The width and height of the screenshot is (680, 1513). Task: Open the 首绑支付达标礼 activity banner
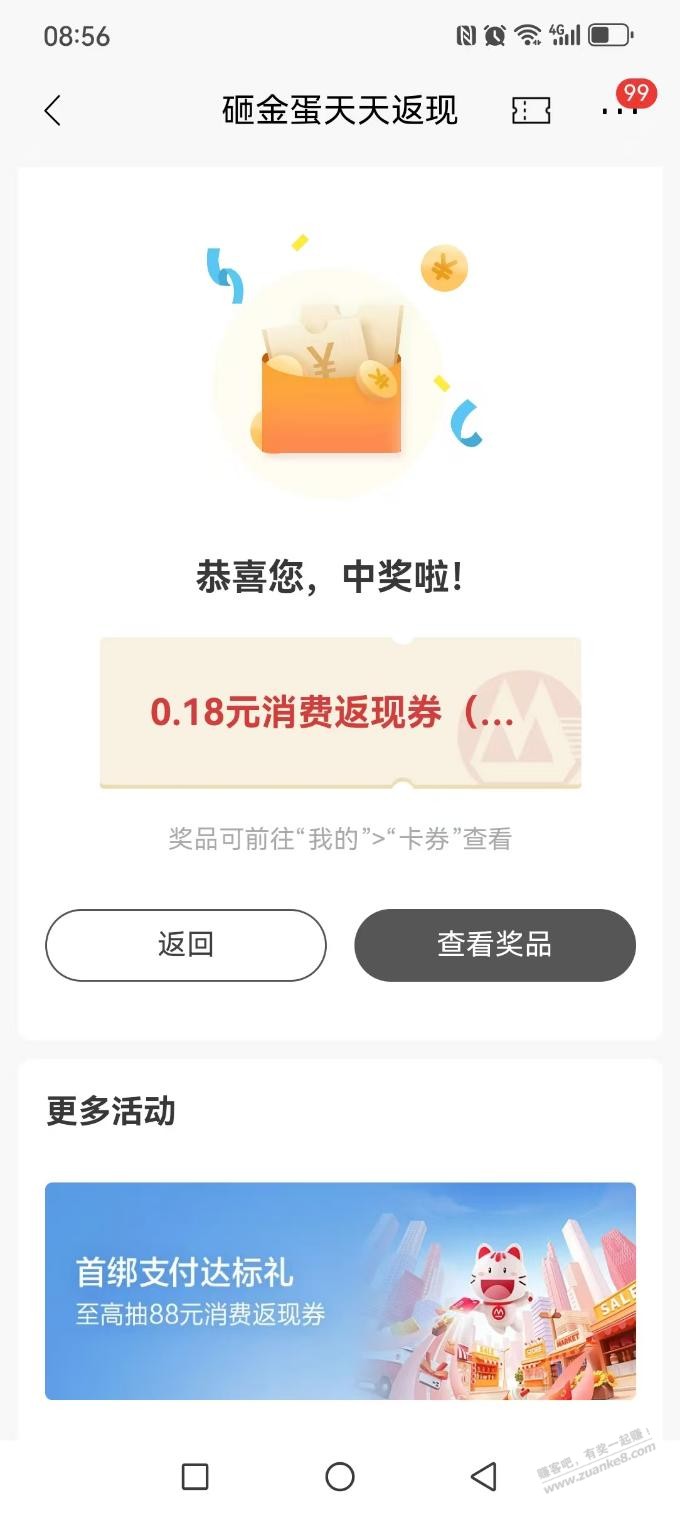[x=340, y=1291]
